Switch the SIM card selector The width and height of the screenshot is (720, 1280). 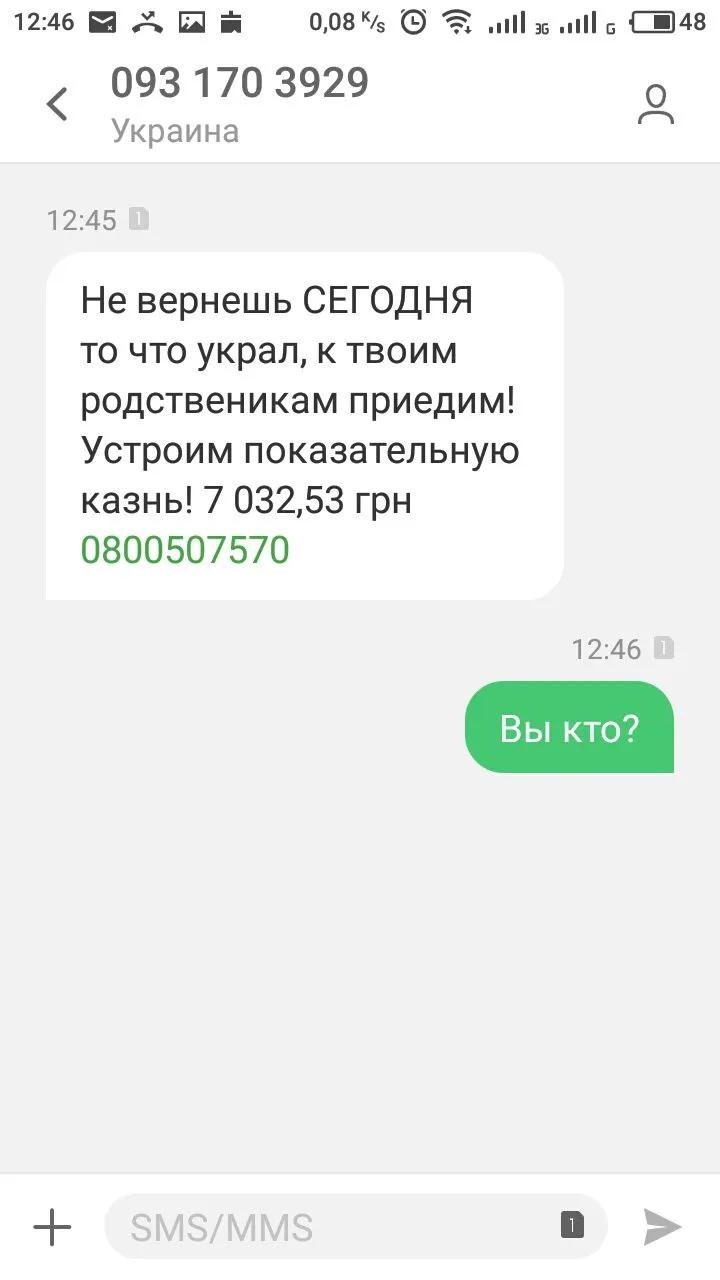pyautogui.click(x=572, y=1226)
